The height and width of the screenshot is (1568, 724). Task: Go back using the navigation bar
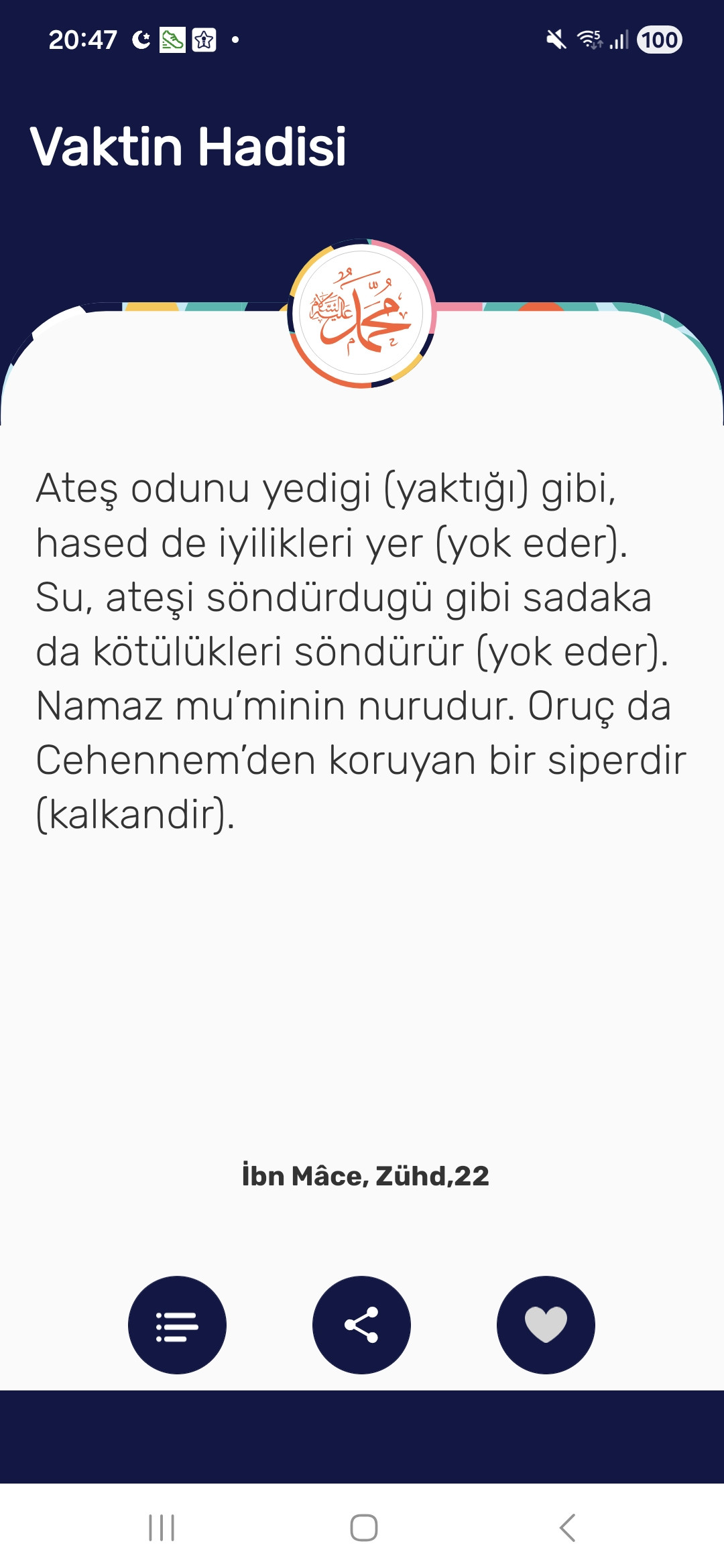[567, 1528]
